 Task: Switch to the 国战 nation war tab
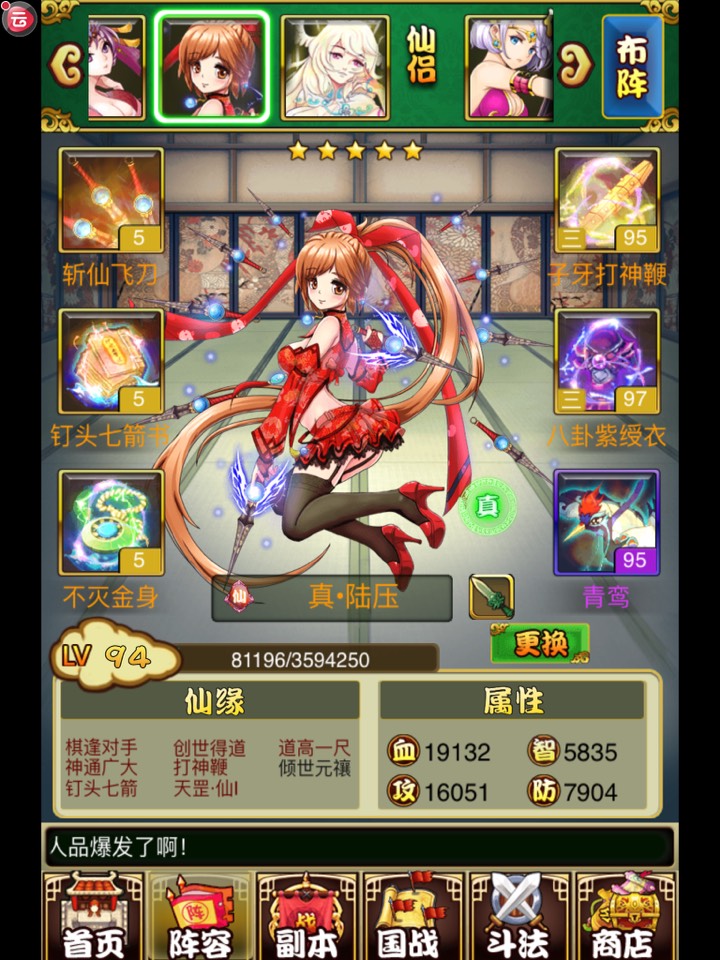(x=412, y=915)
